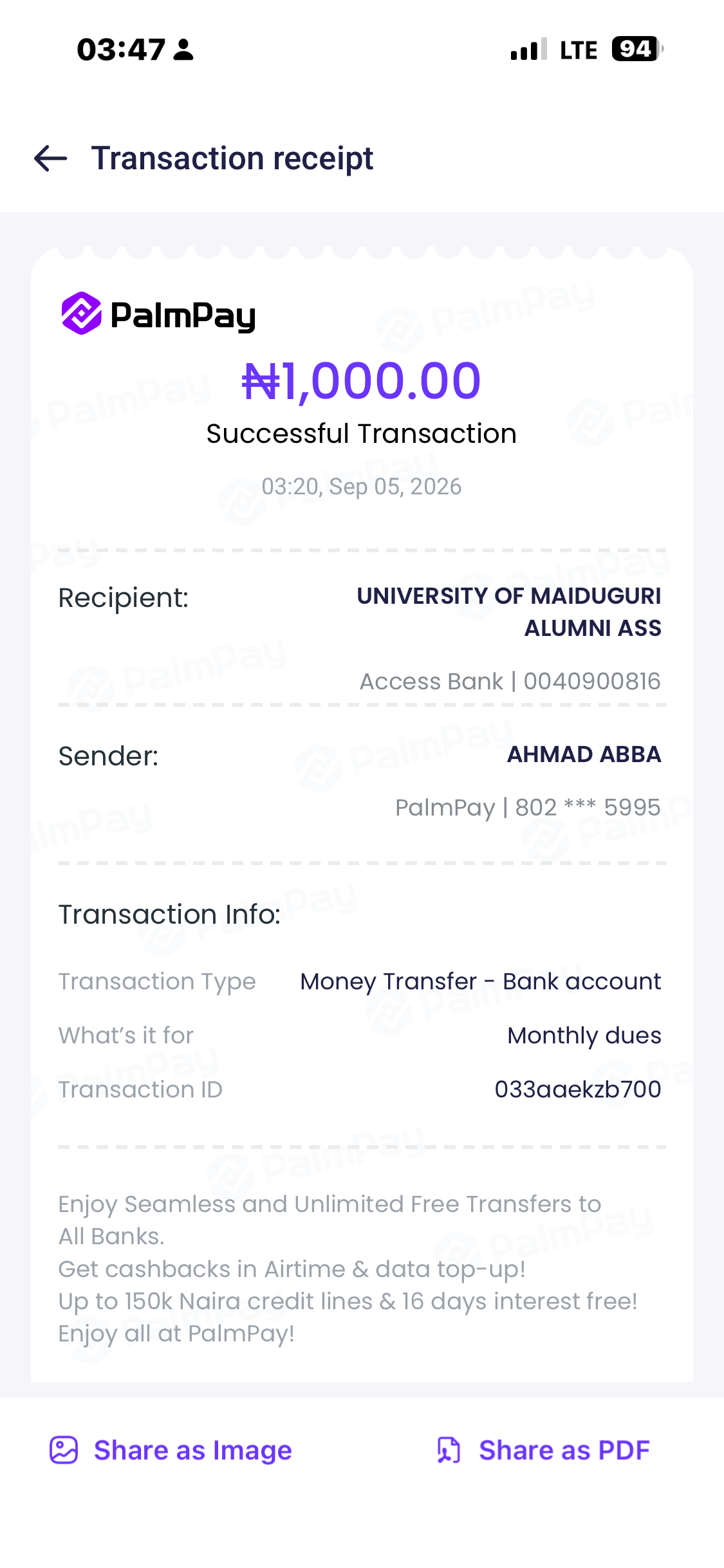724x1568 pixels.
Task: Share receipt as Image
Action: (171, 1450)
